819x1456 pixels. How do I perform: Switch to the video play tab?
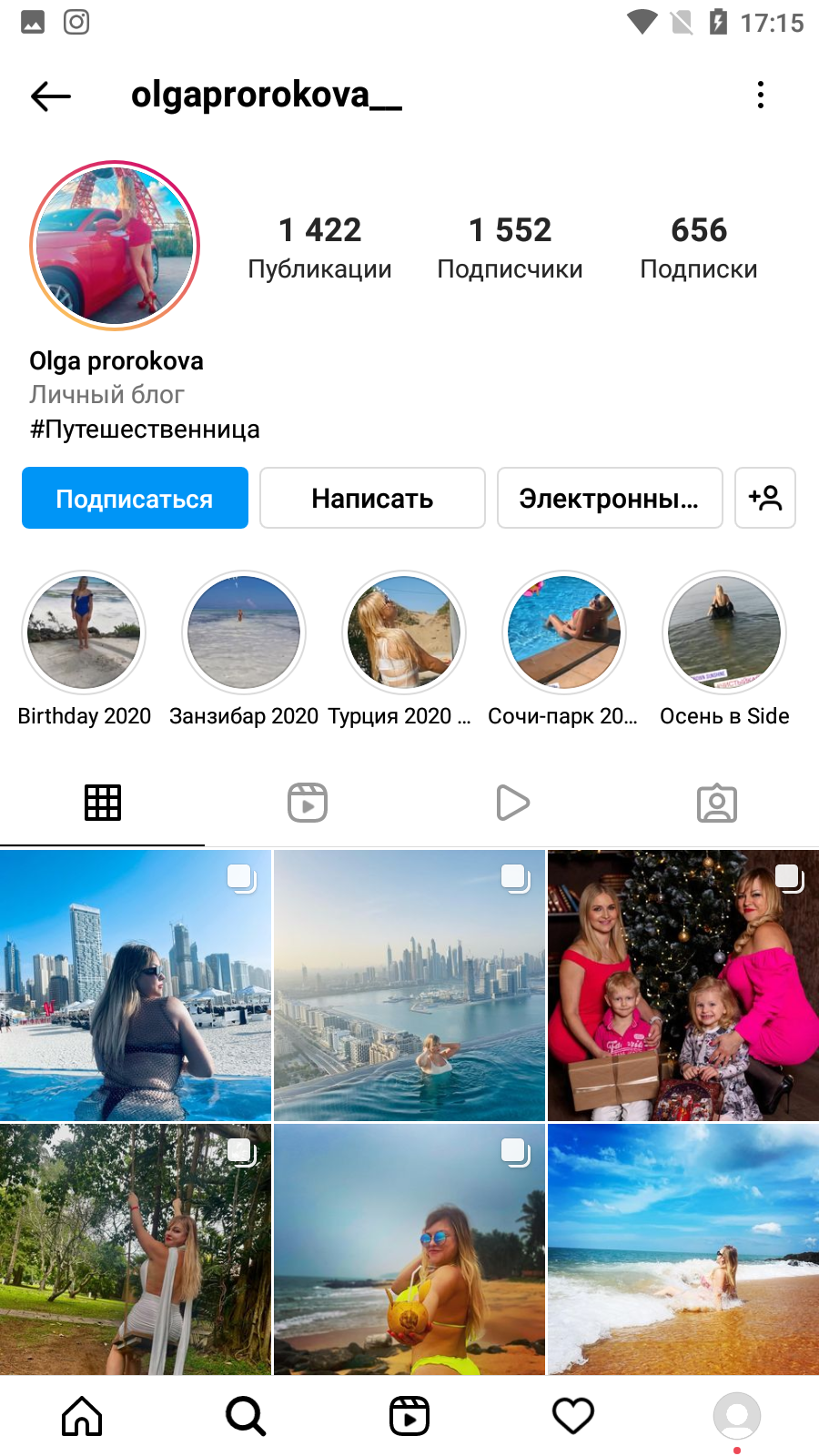point(512,803)
